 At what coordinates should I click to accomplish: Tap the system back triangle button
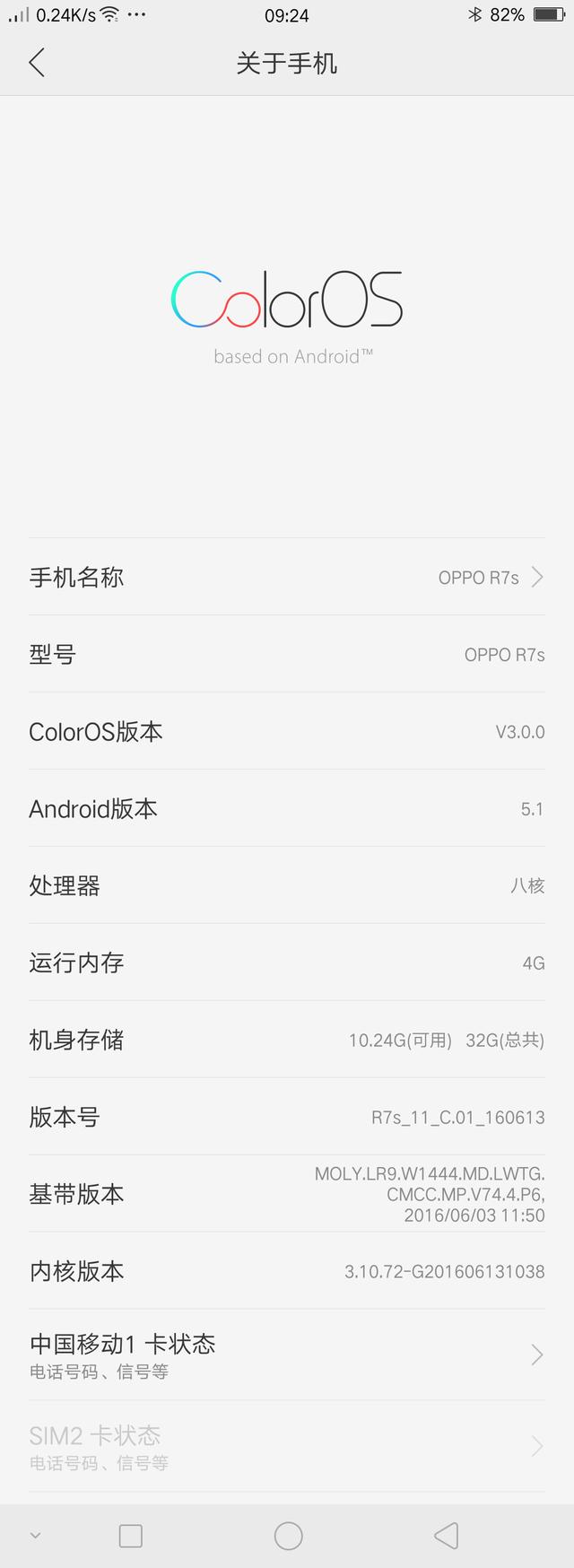coord(446,1536)
